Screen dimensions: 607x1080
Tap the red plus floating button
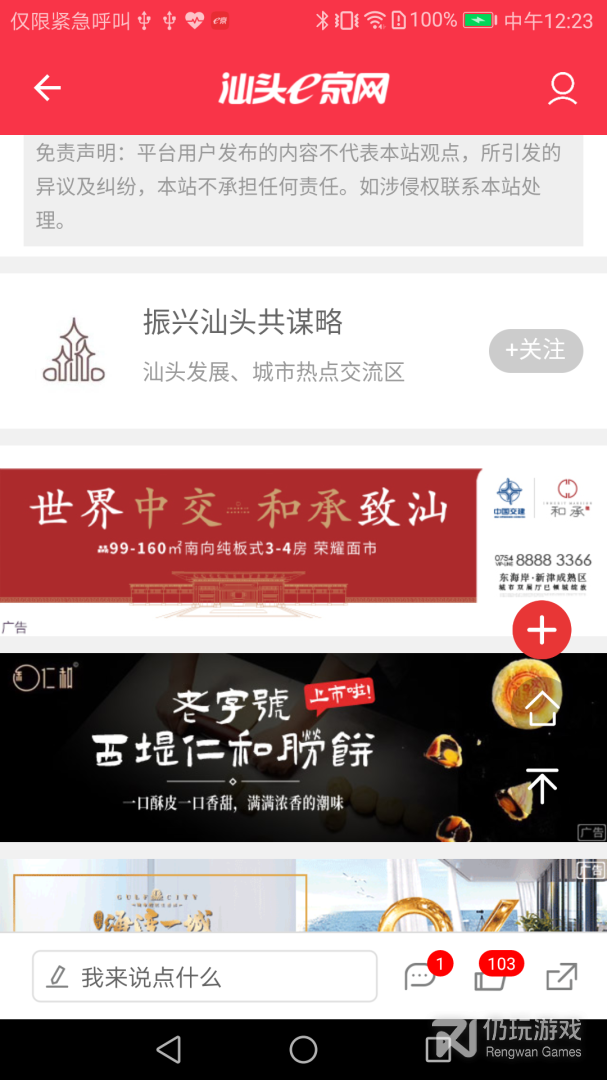pos(541,630)
